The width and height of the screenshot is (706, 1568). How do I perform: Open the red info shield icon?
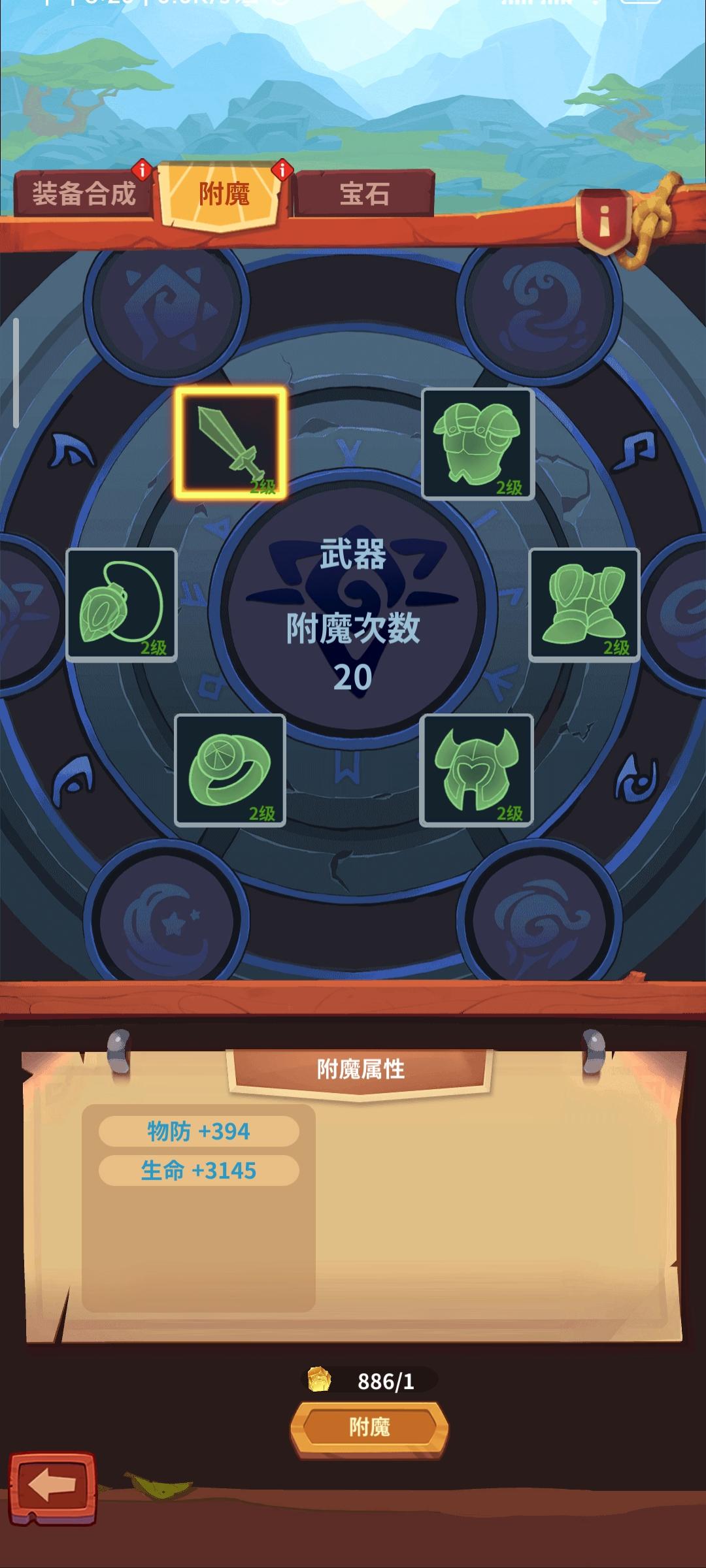pos(603,221)
